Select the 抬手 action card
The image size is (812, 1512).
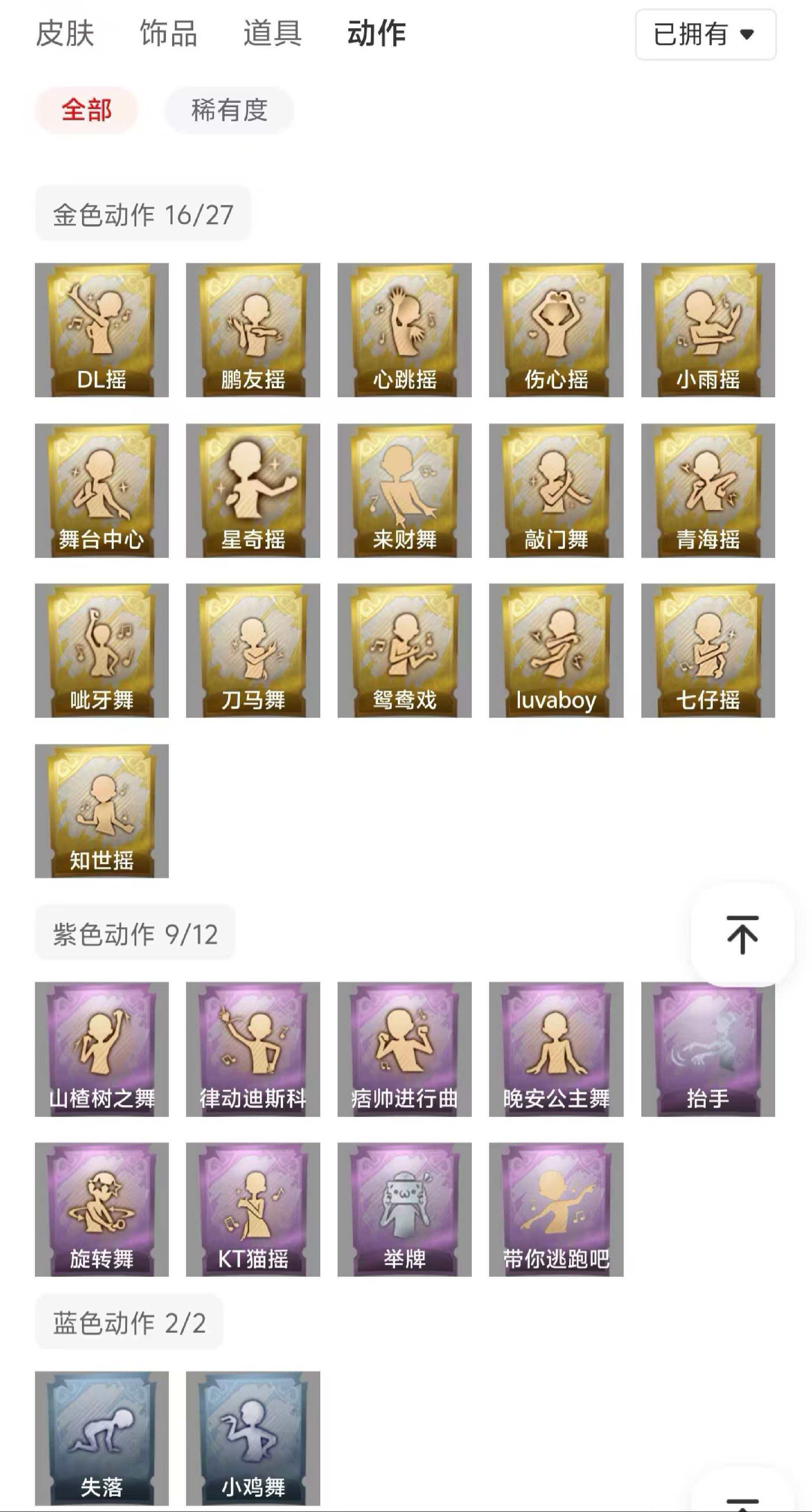click(707, 1049)
